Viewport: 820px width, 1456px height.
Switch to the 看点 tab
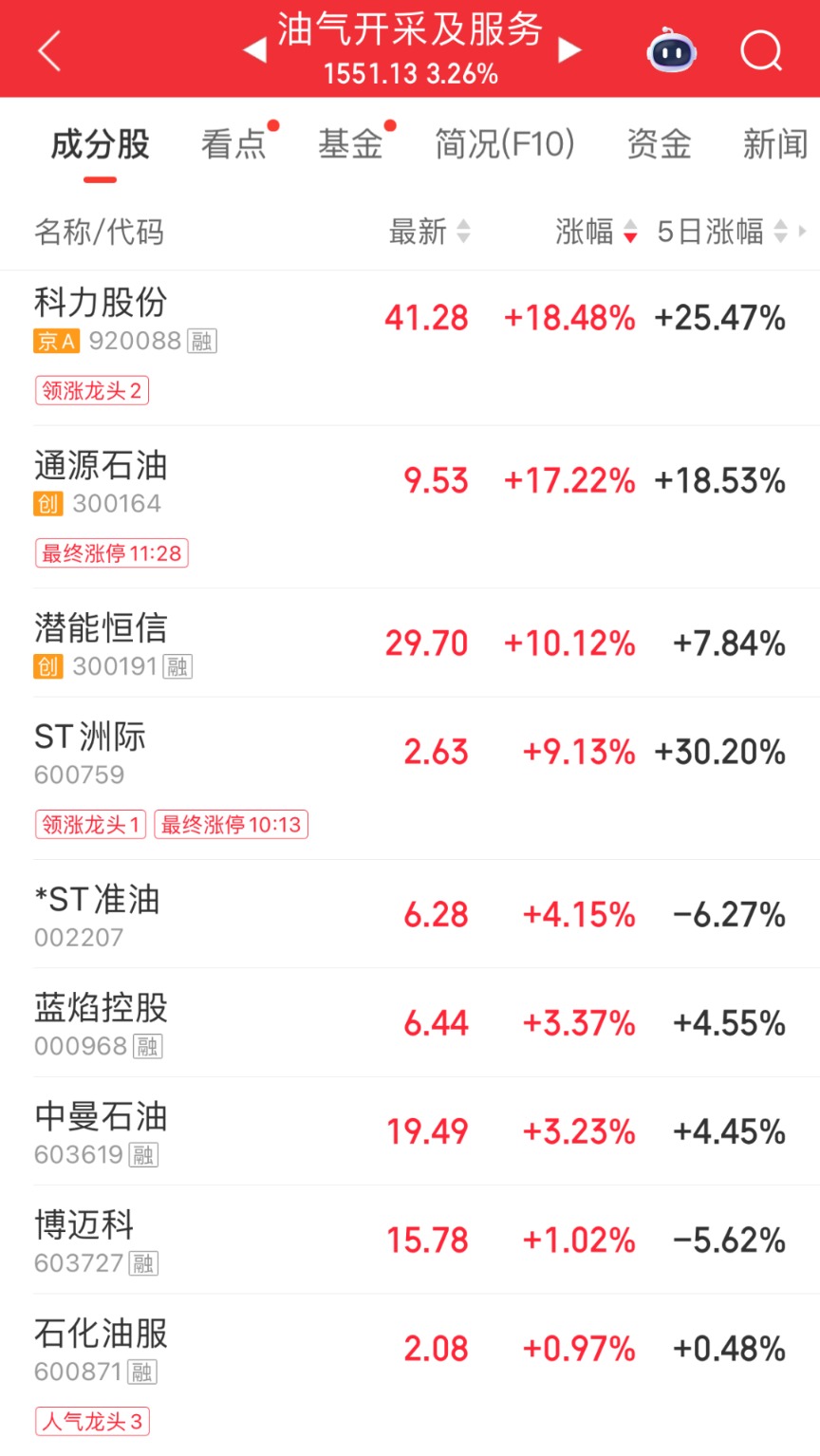[x=233, y=144]
